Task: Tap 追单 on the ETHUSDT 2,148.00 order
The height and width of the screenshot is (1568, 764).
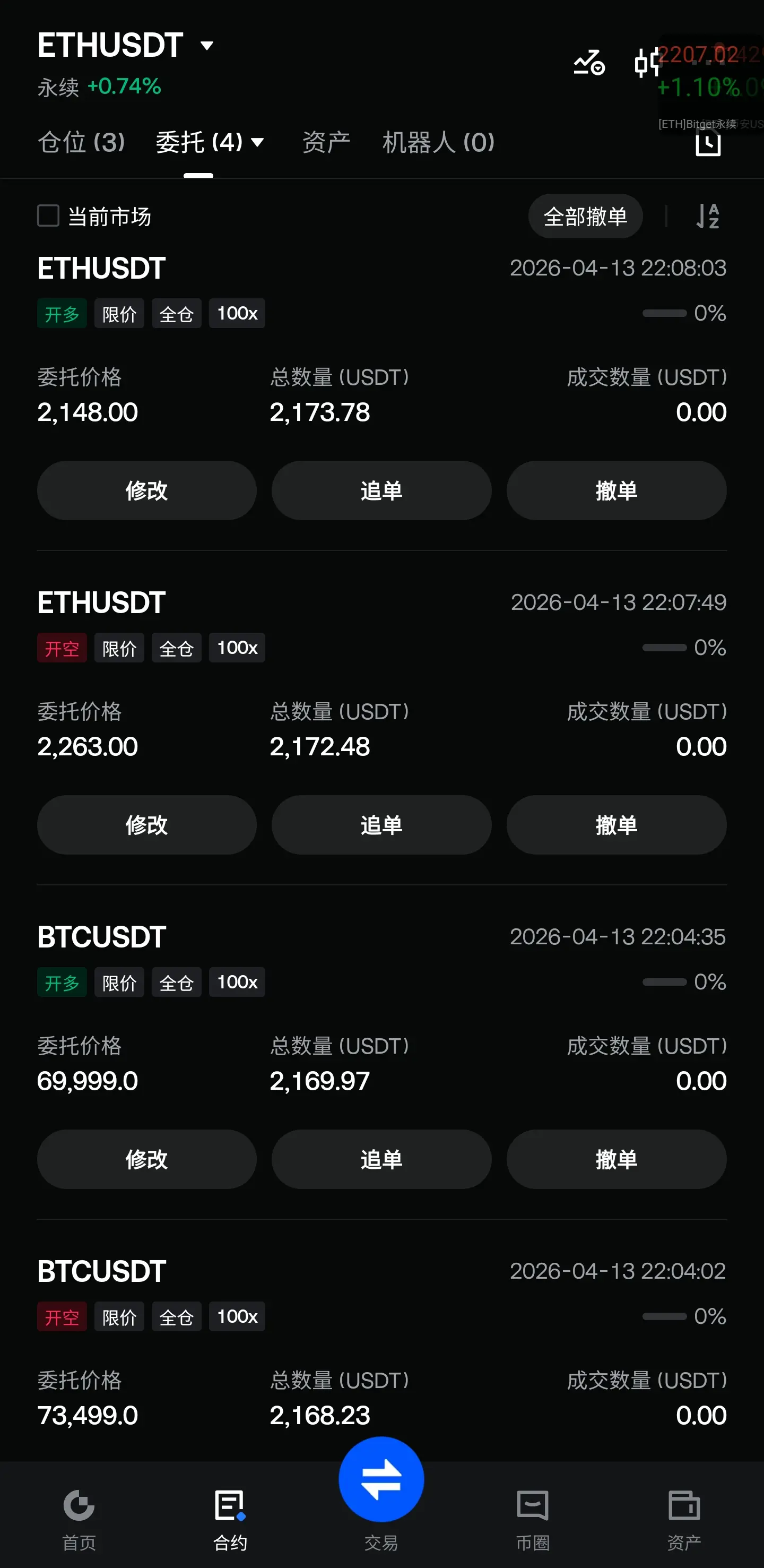Action: click(381, 490)
